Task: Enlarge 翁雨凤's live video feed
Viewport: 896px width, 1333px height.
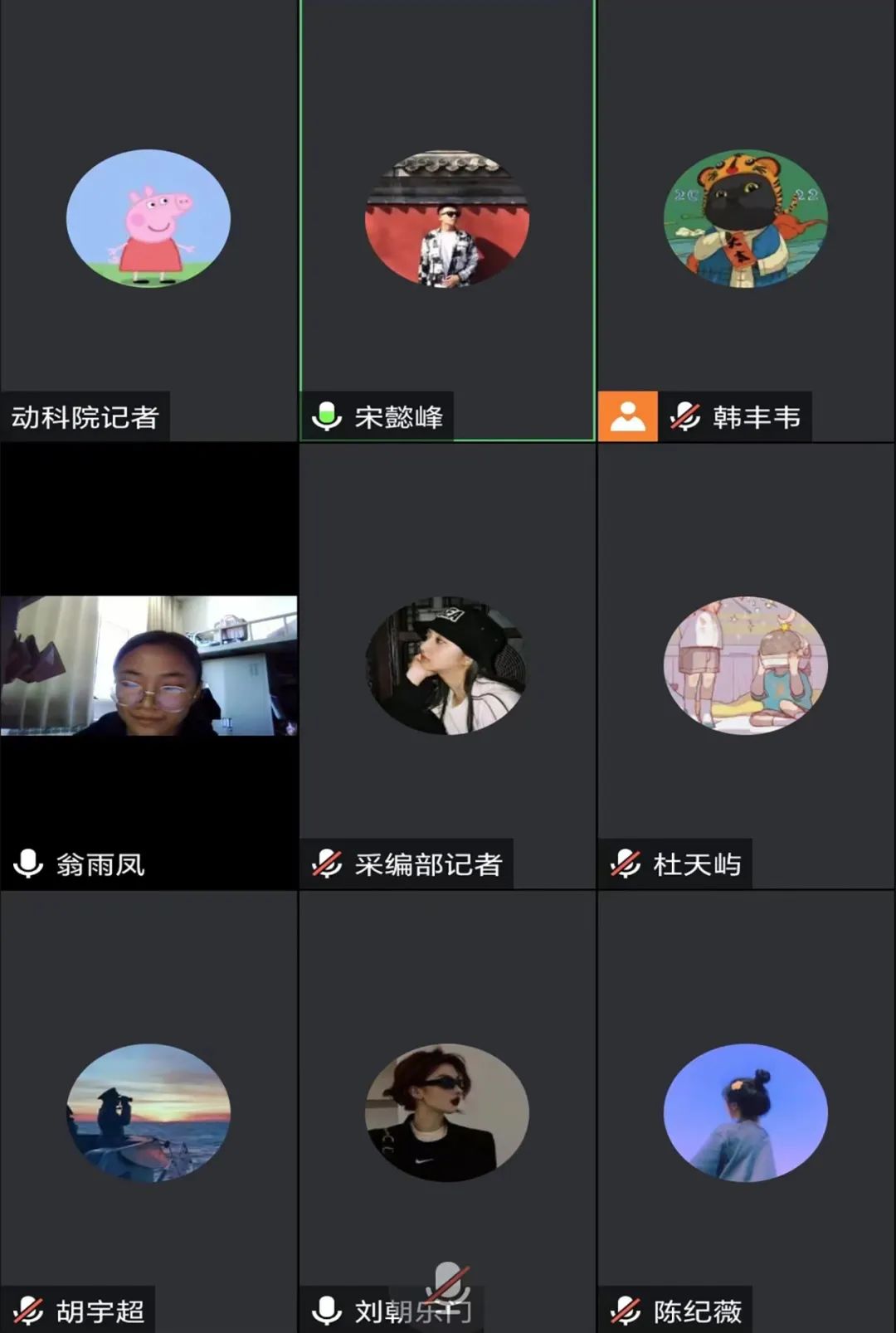Action: 149,665
